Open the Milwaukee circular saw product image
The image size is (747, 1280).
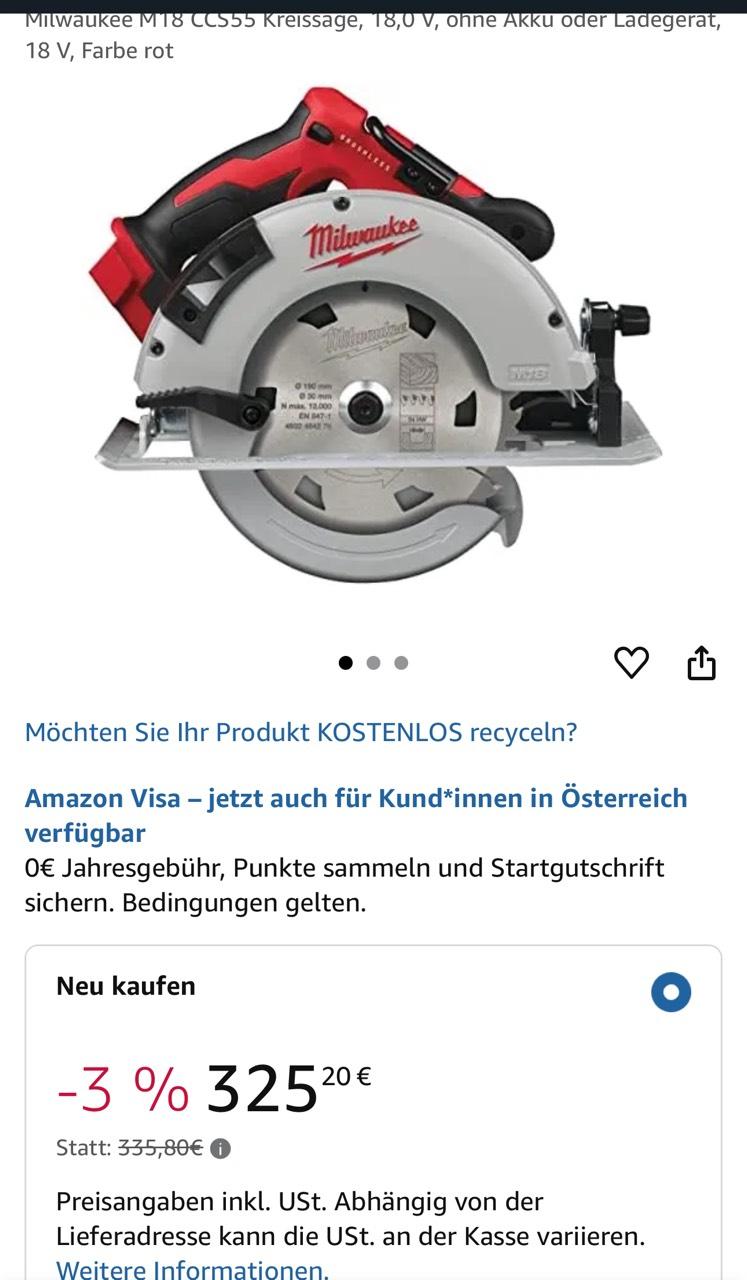click(373, 335)
